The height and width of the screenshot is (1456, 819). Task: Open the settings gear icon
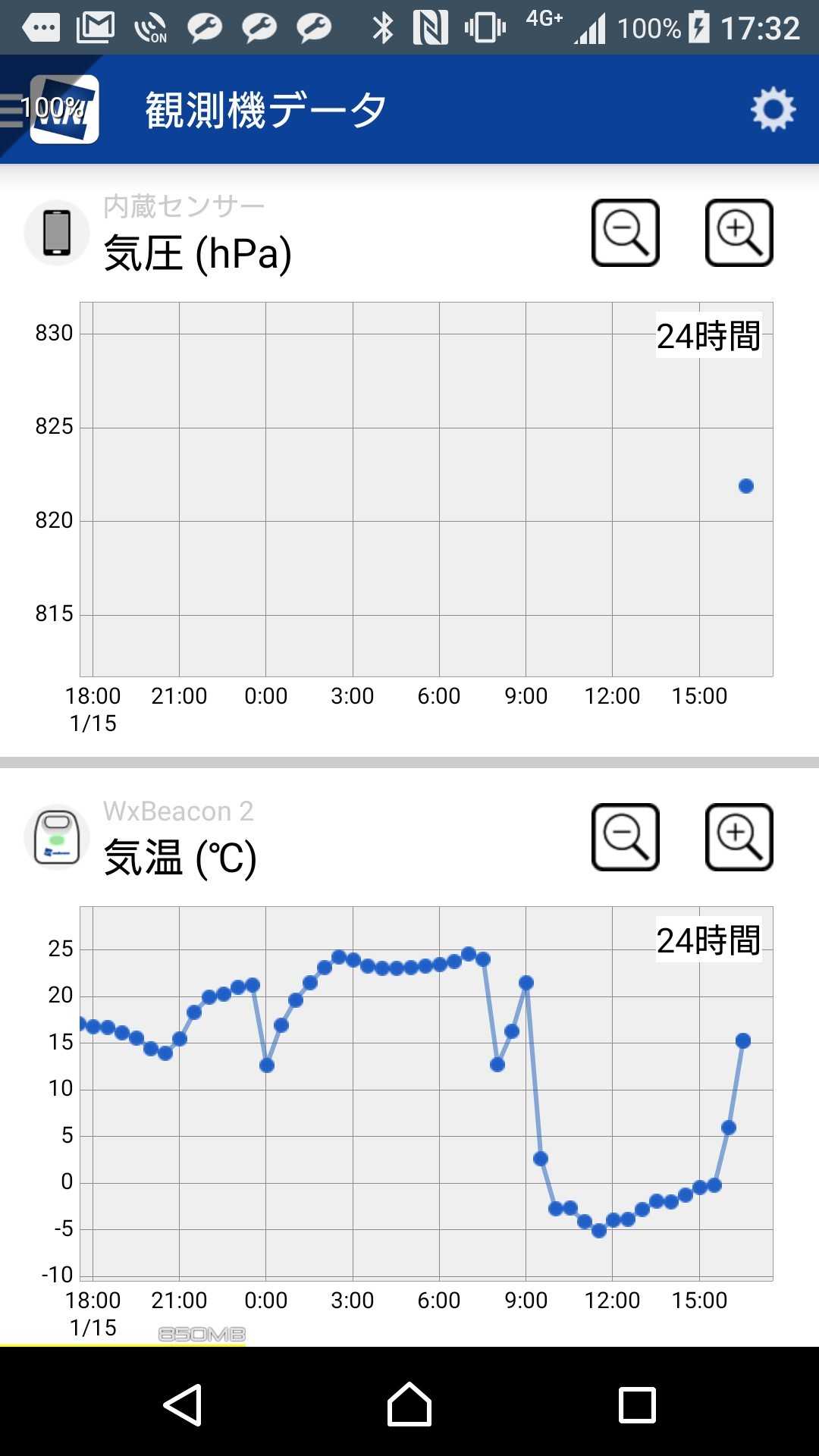[773, 110]
